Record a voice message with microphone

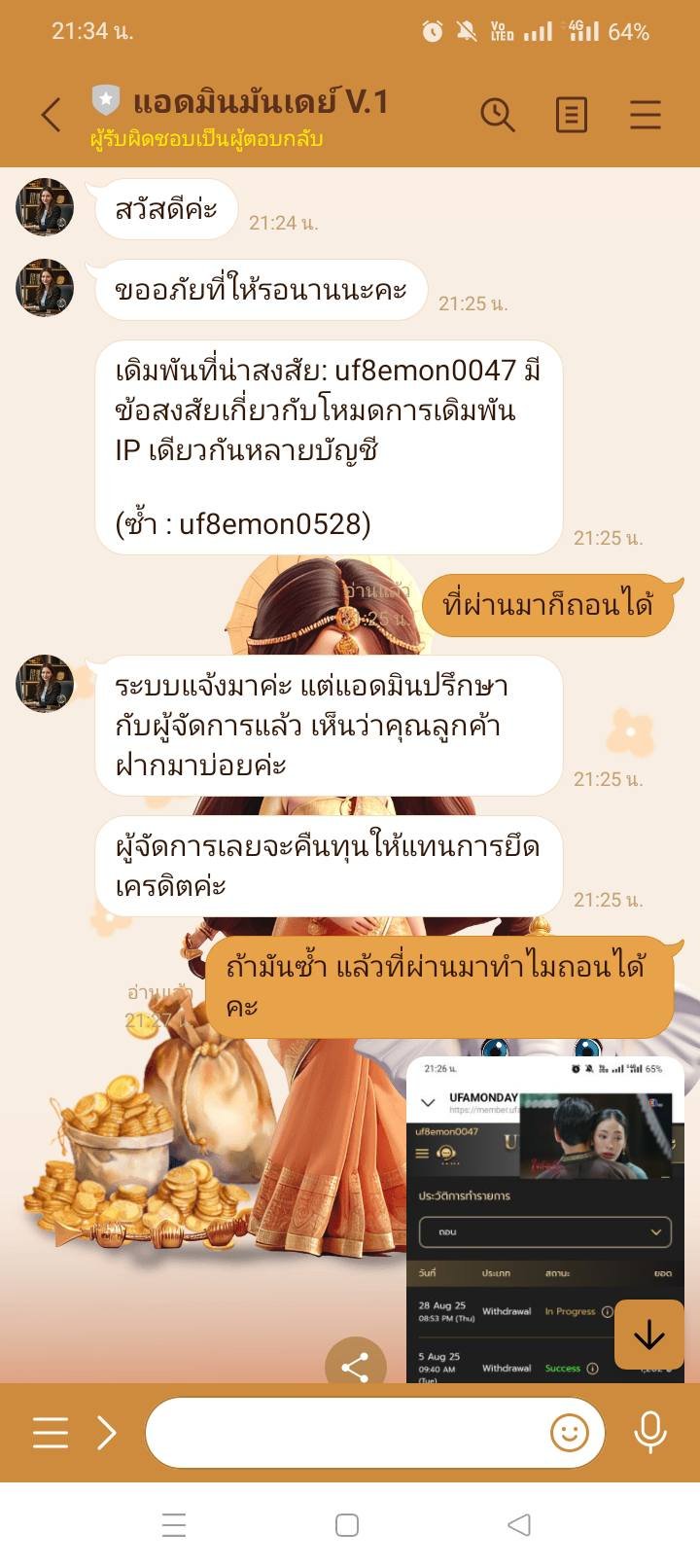(x=649, y=1433)
